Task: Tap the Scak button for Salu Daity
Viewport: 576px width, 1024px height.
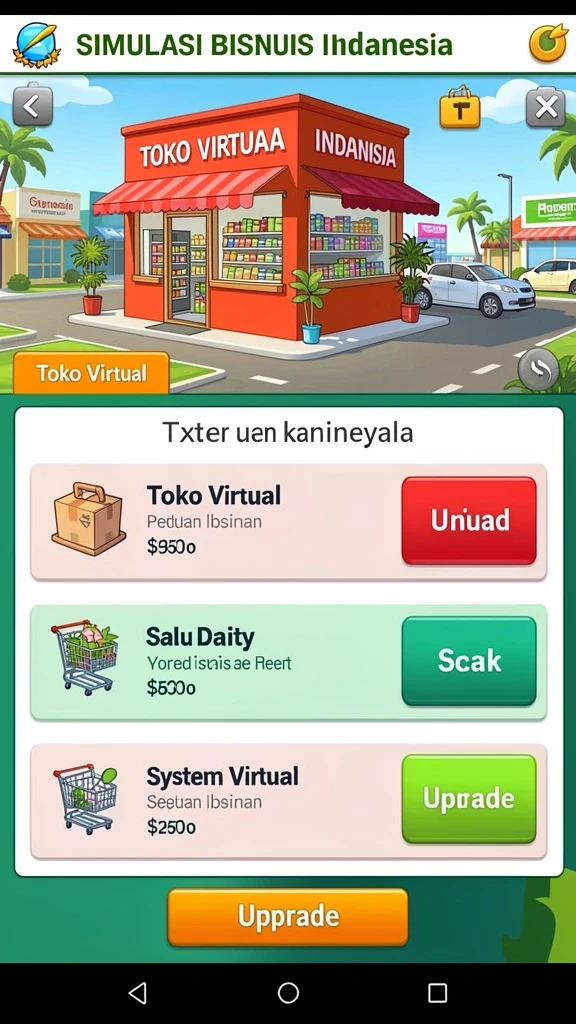Action: [469, 661]
